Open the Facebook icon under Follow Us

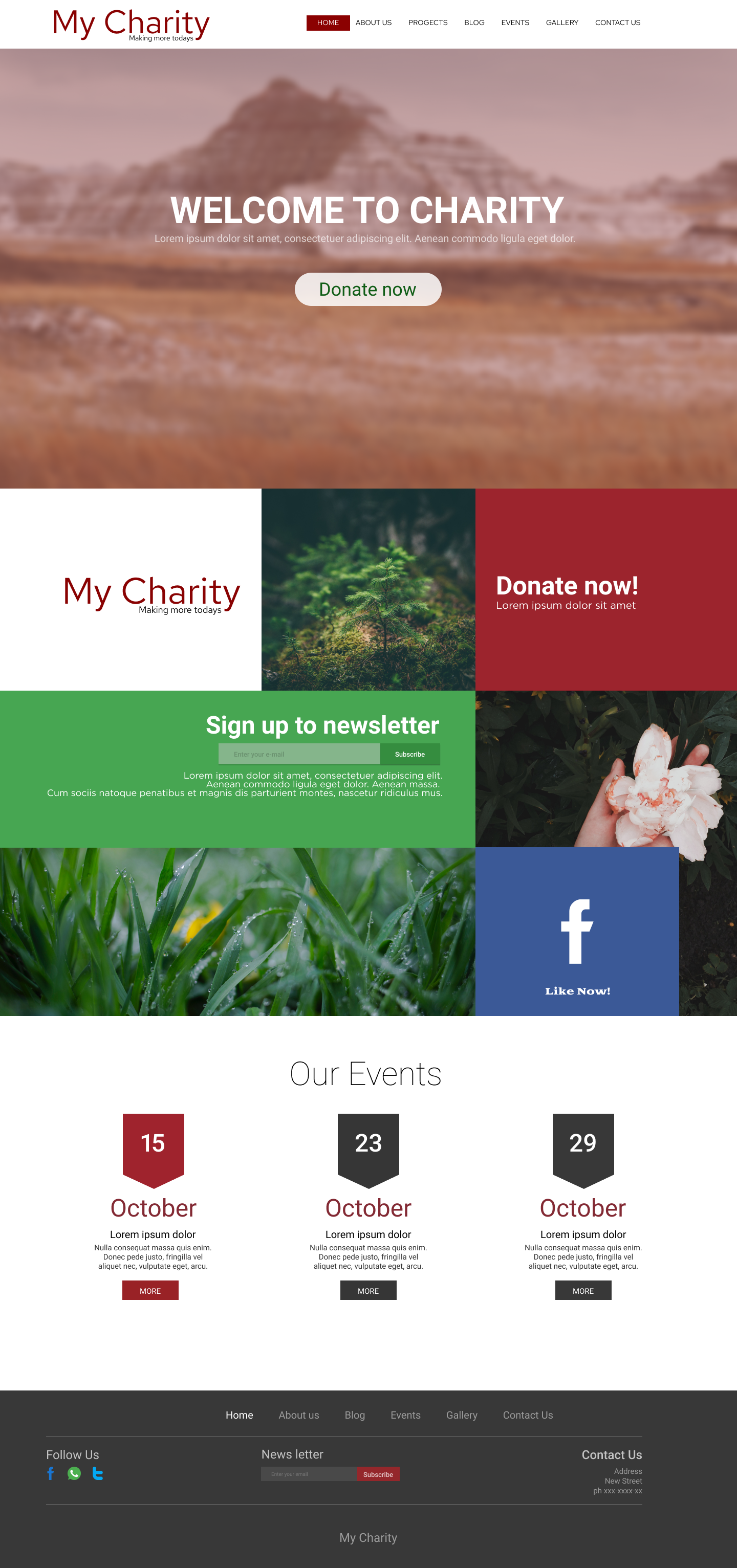coord(51,1473)
